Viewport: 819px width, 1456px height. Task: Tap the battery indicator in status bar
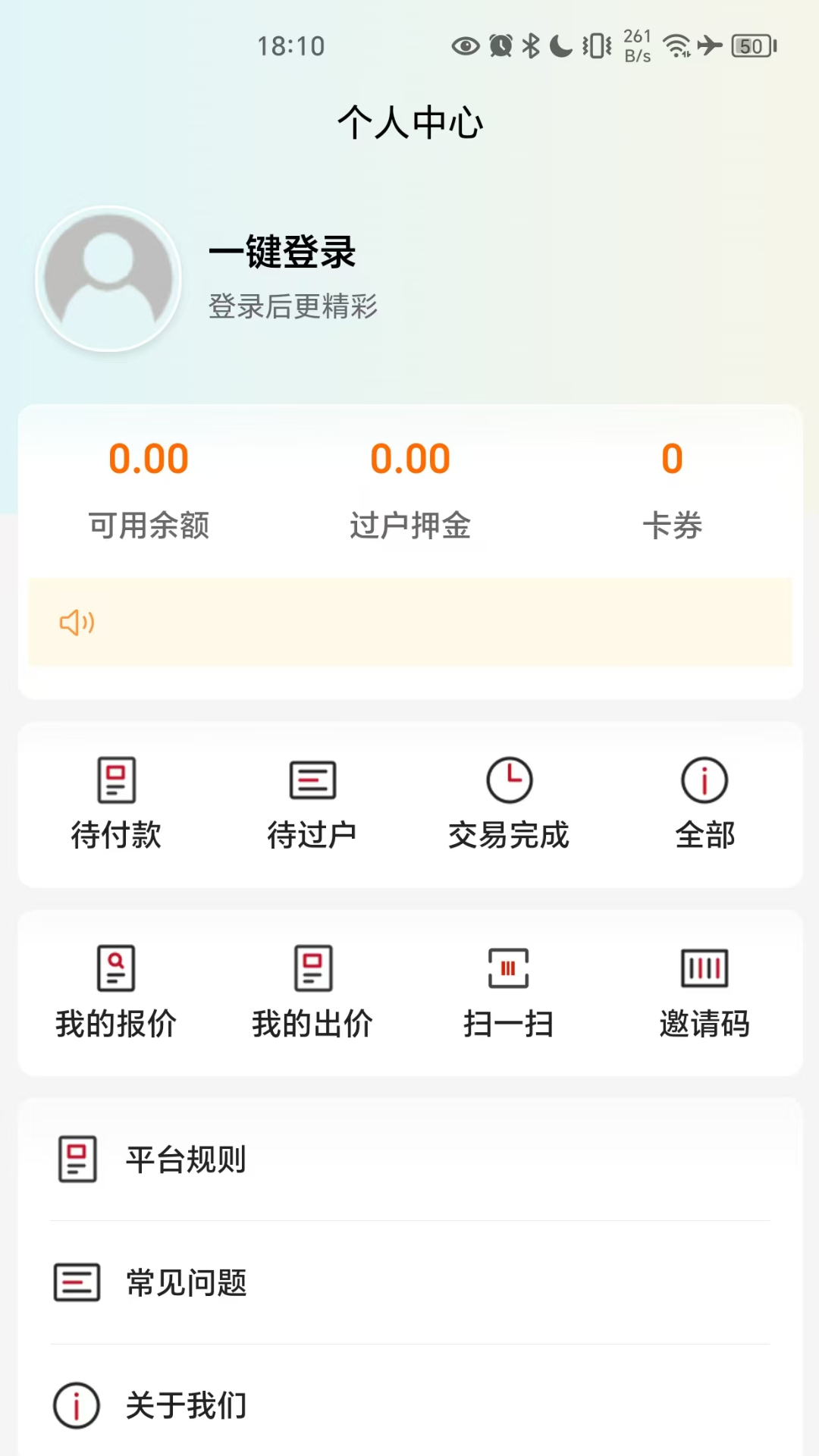tap(752, 47)
